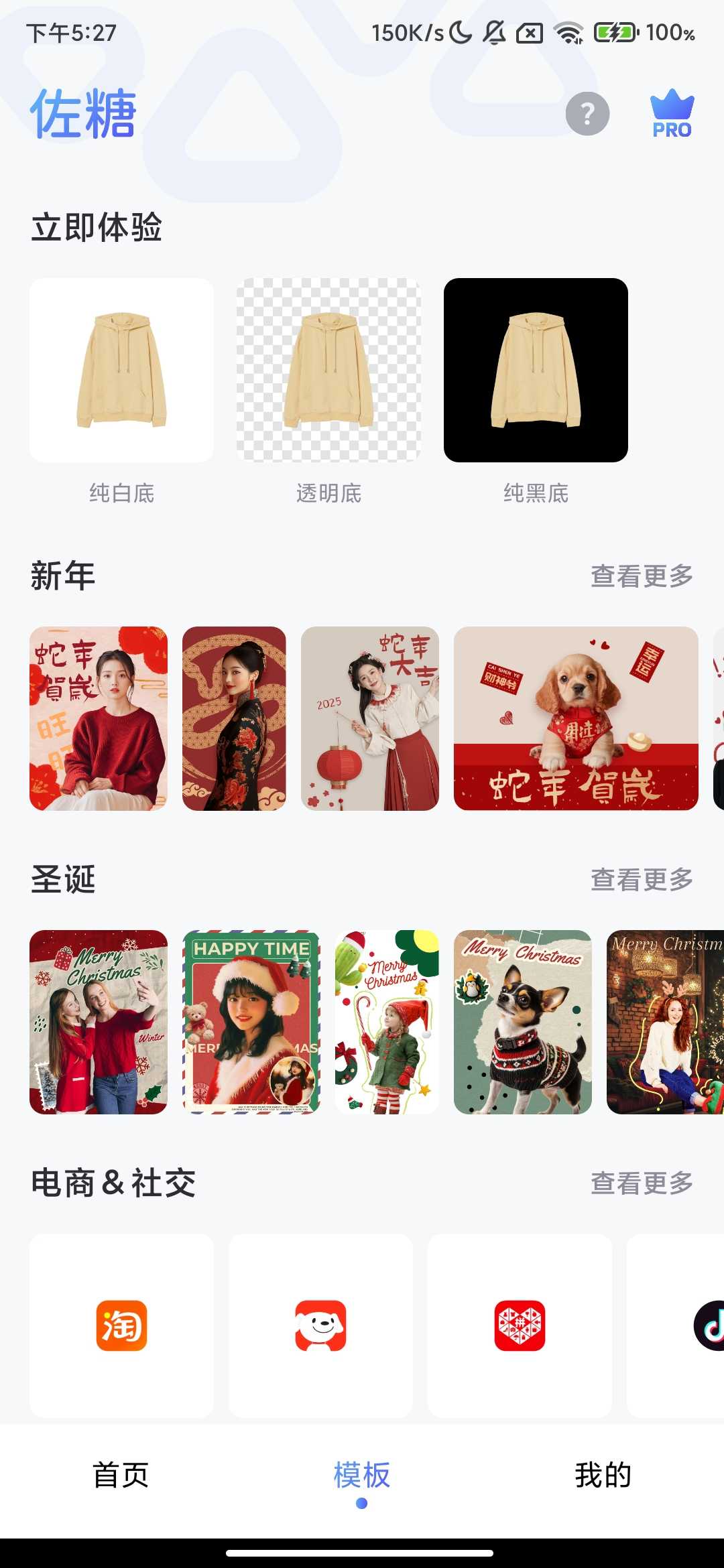Select the 2025 red lantern template
Viewport: 724px width, 1568px height.
[370, 718]
